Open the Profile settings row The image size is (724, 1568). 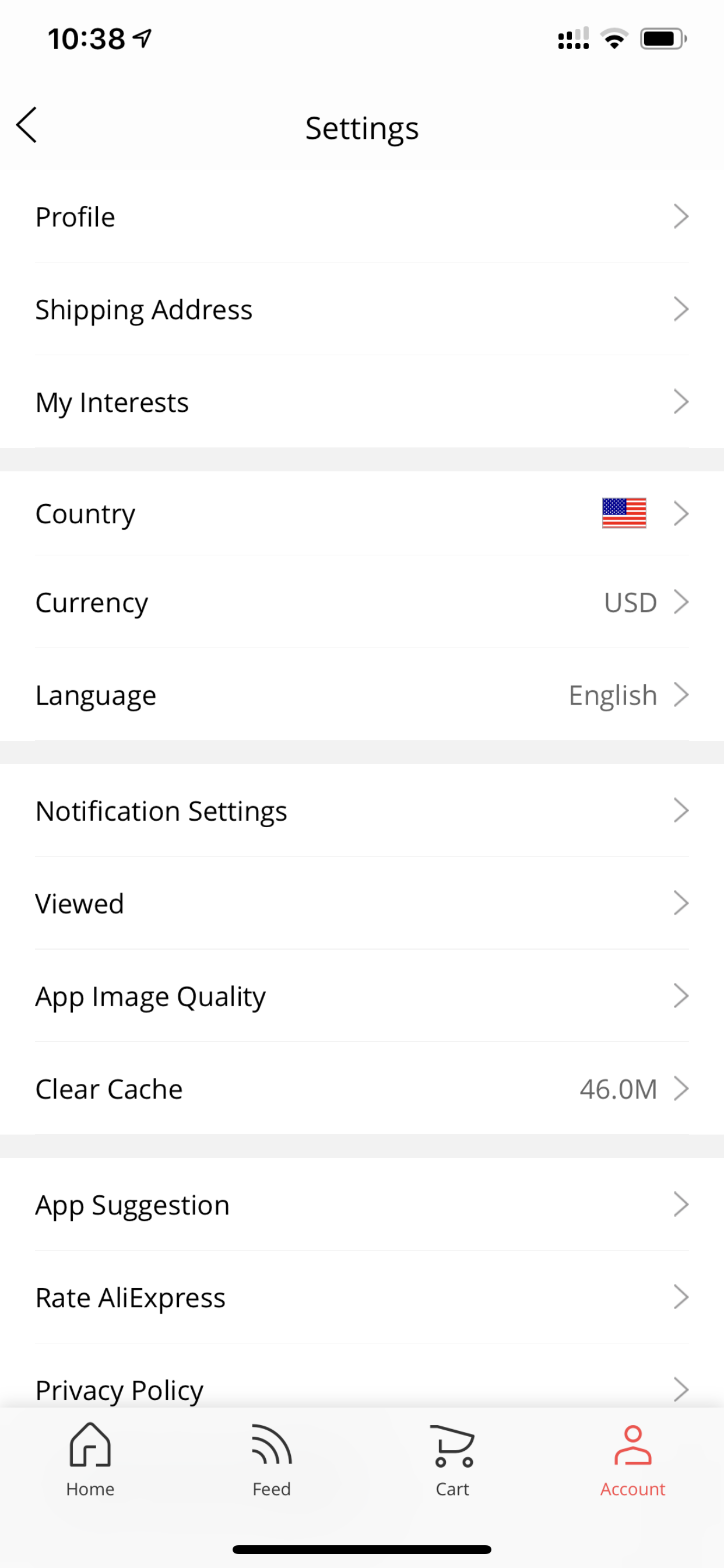click(x=362, y=216)
